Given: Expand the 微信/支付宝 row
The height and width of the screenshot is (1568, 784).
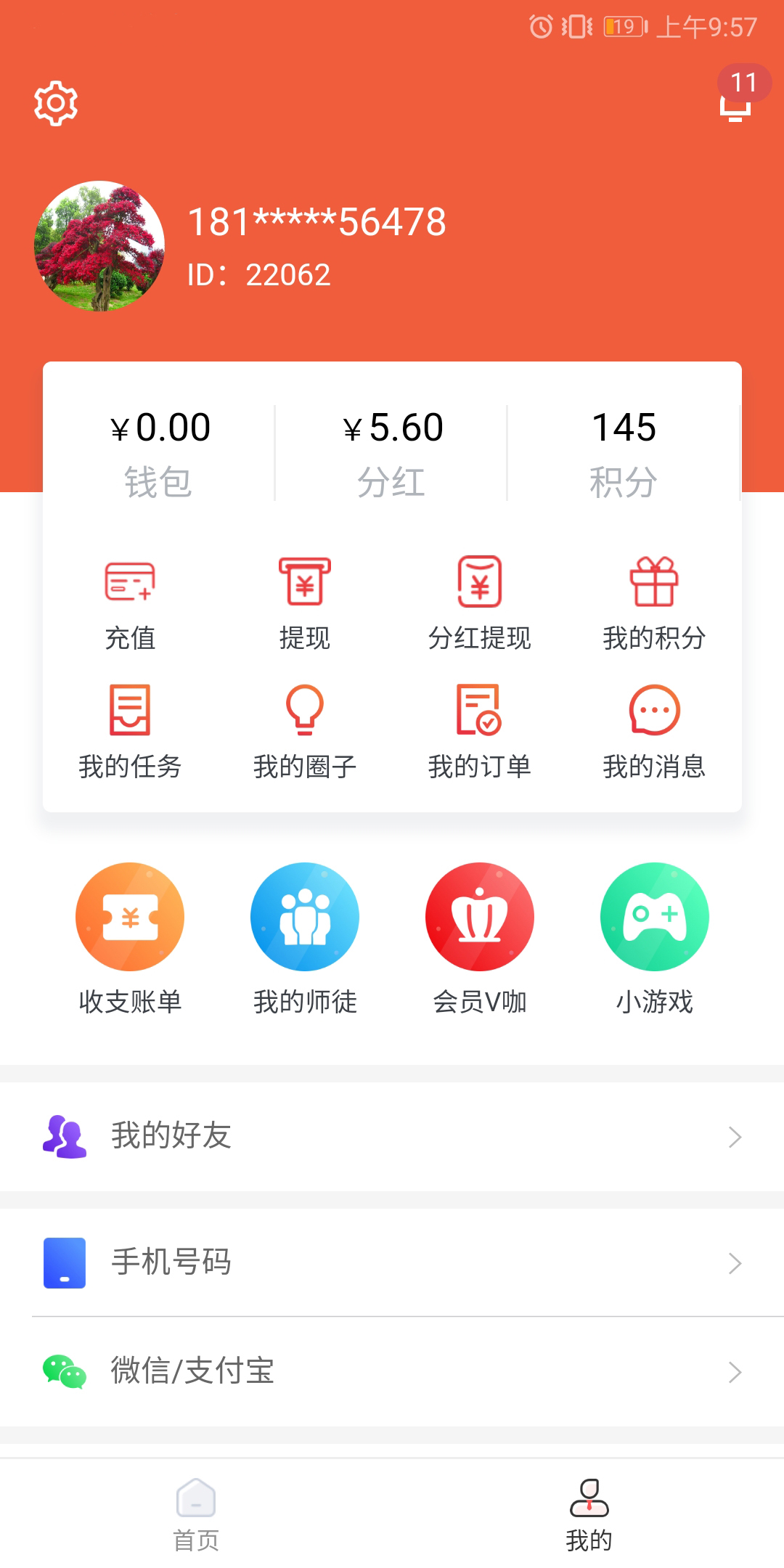Looking at the screenshot, I should (392, 1372).
